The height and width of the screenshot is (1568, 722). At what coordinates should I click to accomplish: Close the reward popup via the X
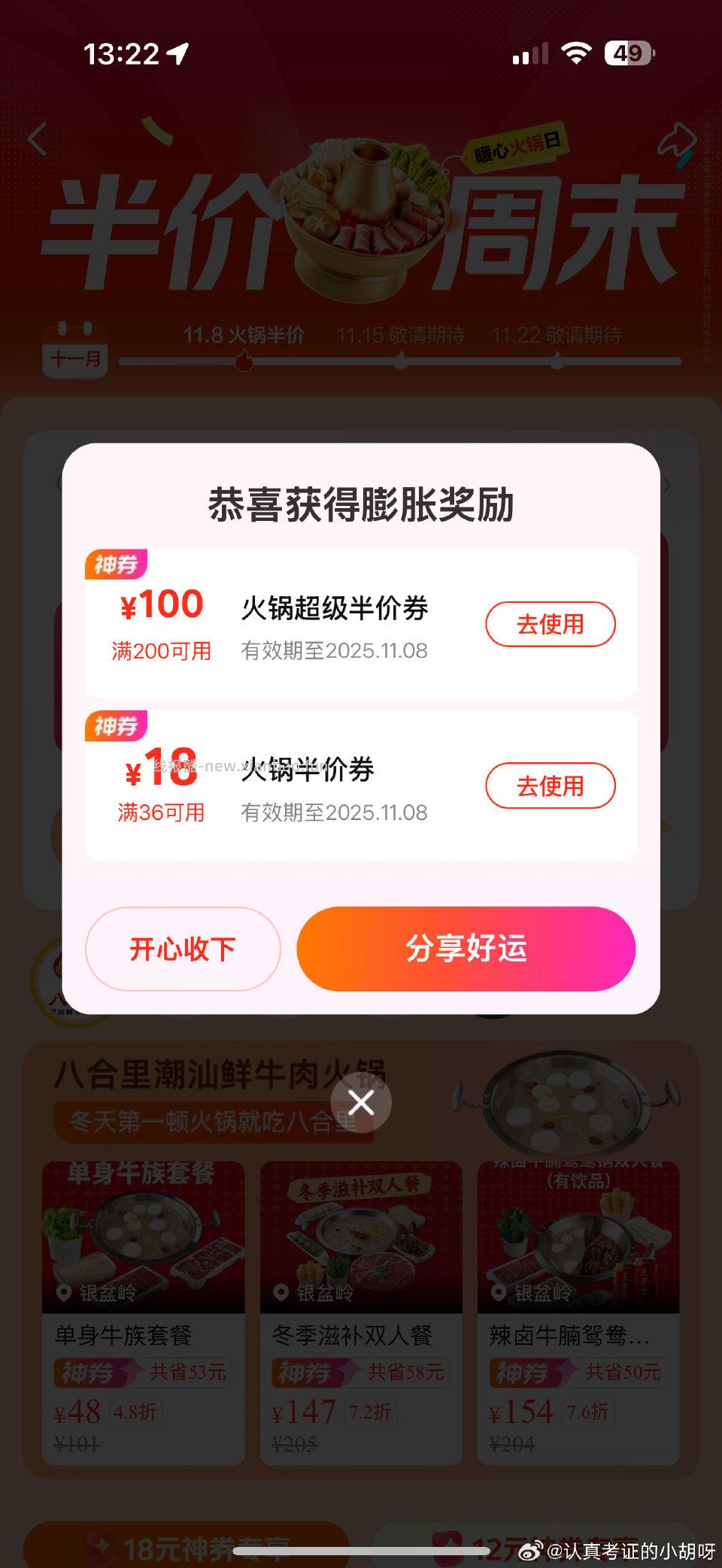(x=361, y=1101)
